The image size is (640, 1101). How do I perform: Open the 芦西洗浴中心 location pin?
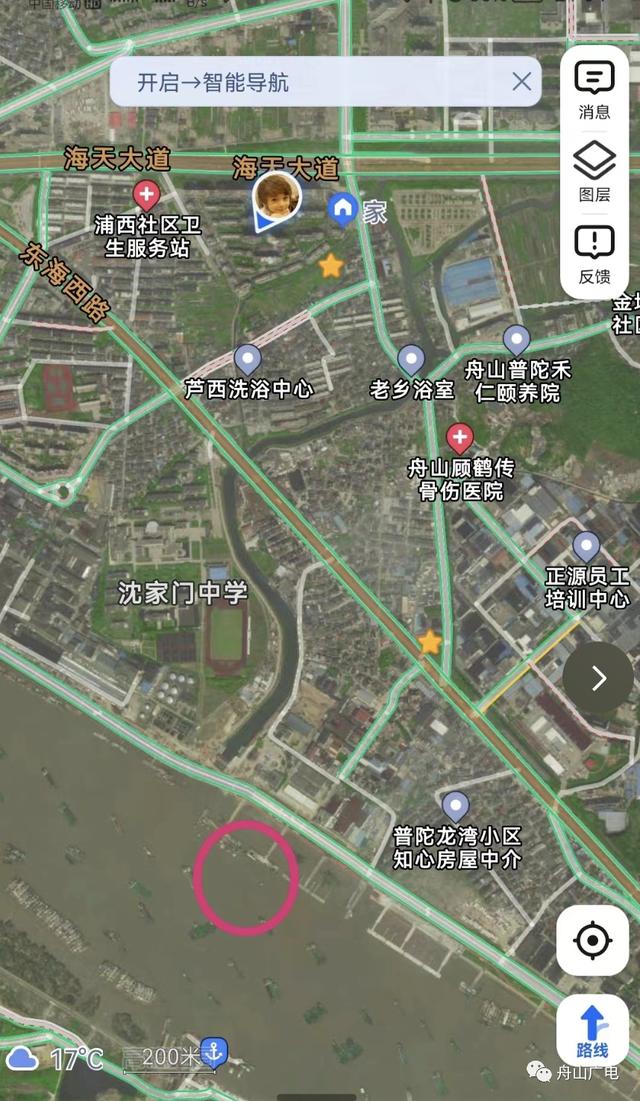click(x=247, y=359)
